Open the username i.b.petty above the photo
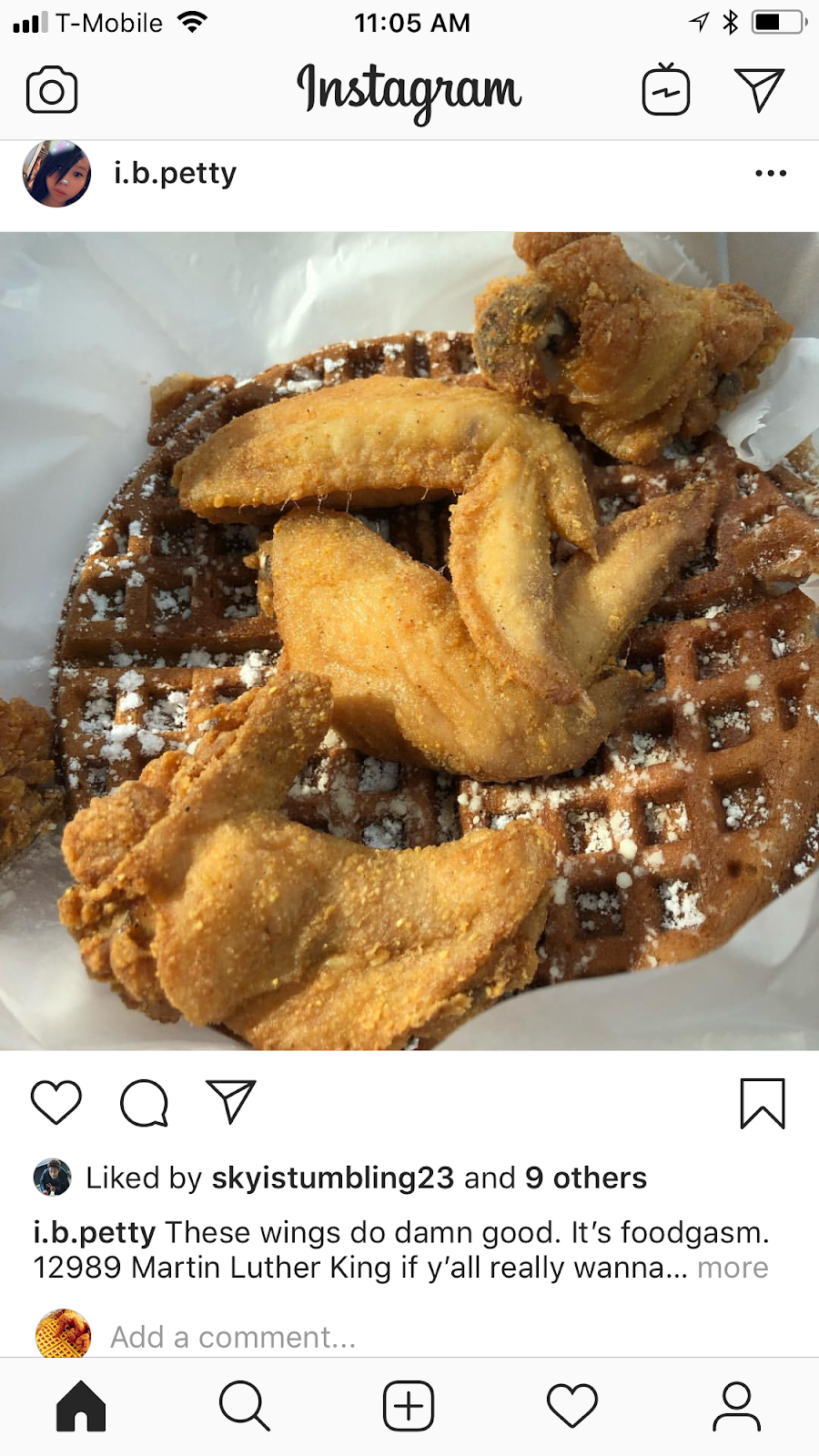 (176, 173)
